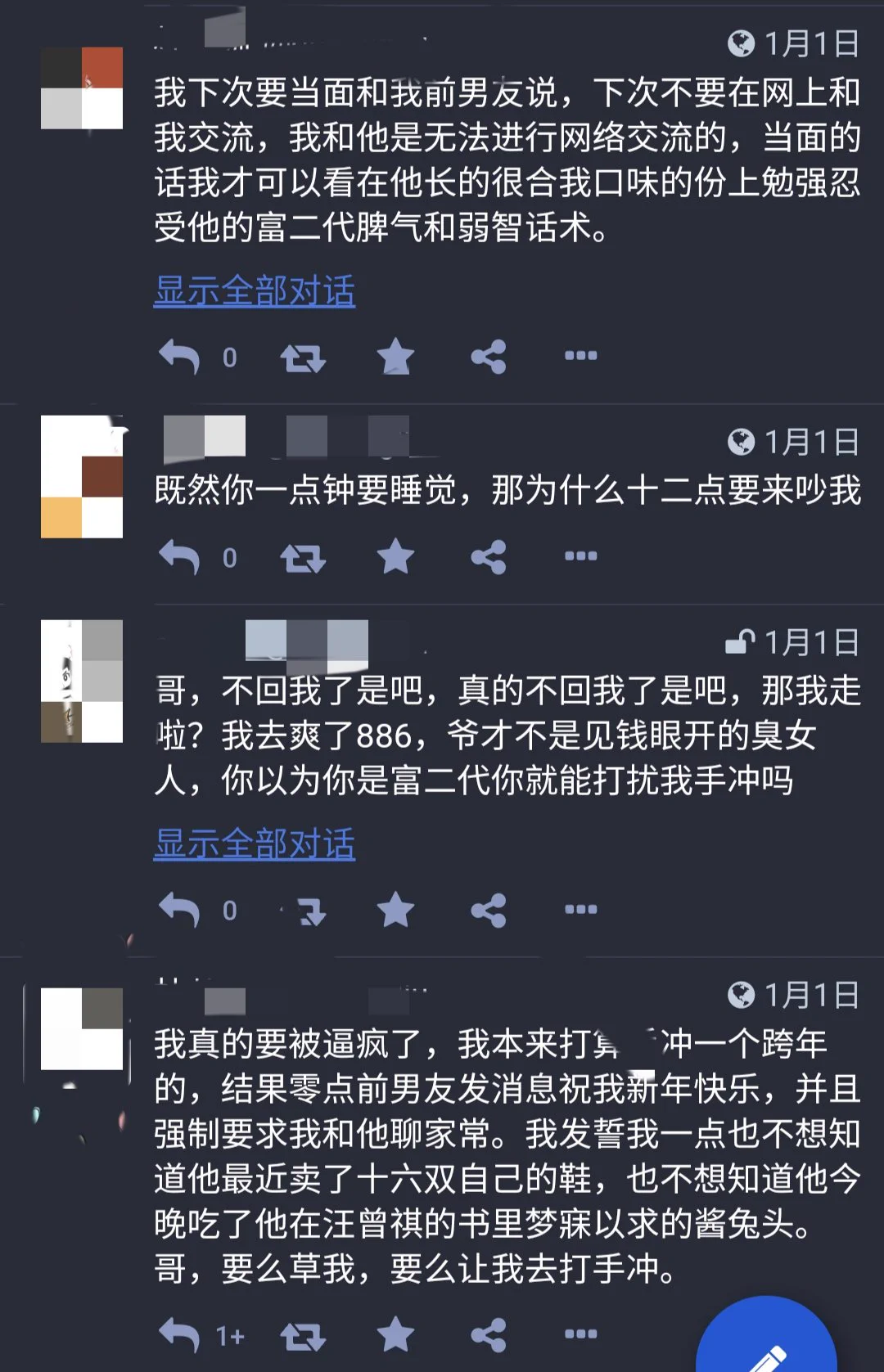Viewport: 884px width, 1372px height.
Task: Open 显示全部对话 under the 前男友 post
Action: [x=255, y=291]
